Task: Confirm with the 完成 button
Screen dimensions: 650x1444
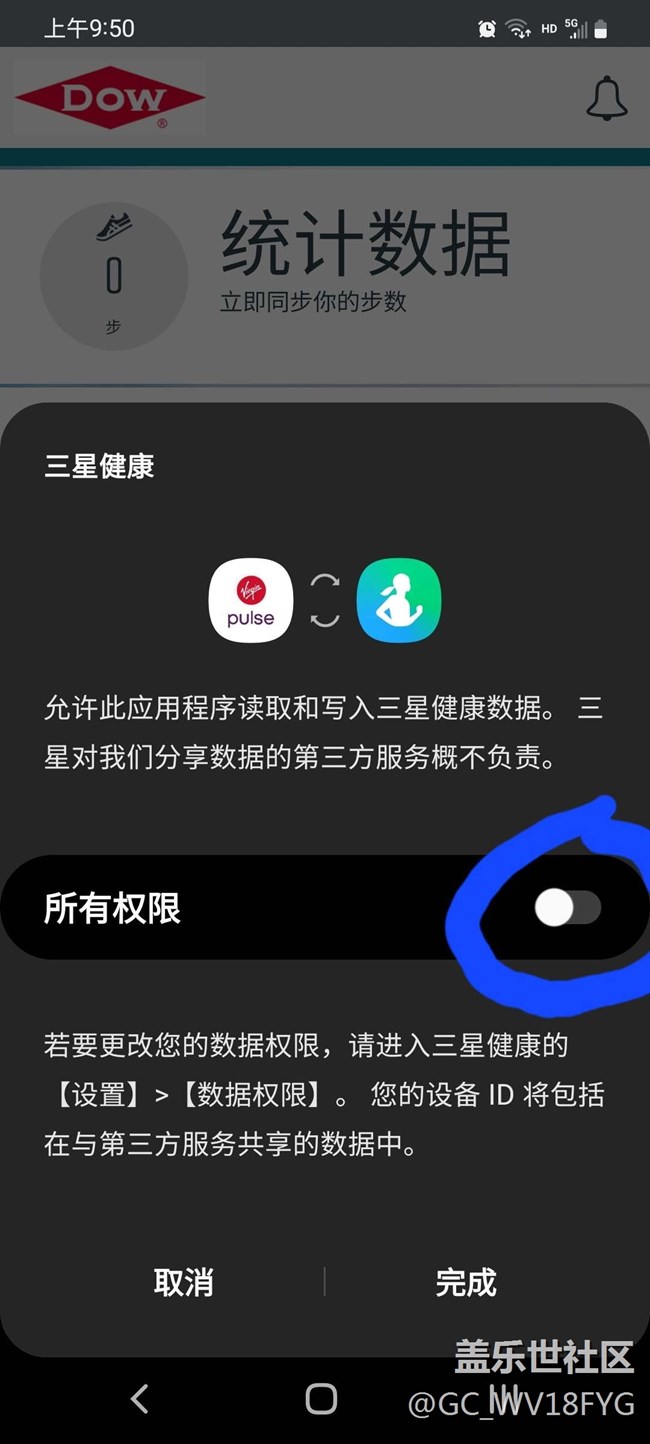Action: tap(466, 1282)
